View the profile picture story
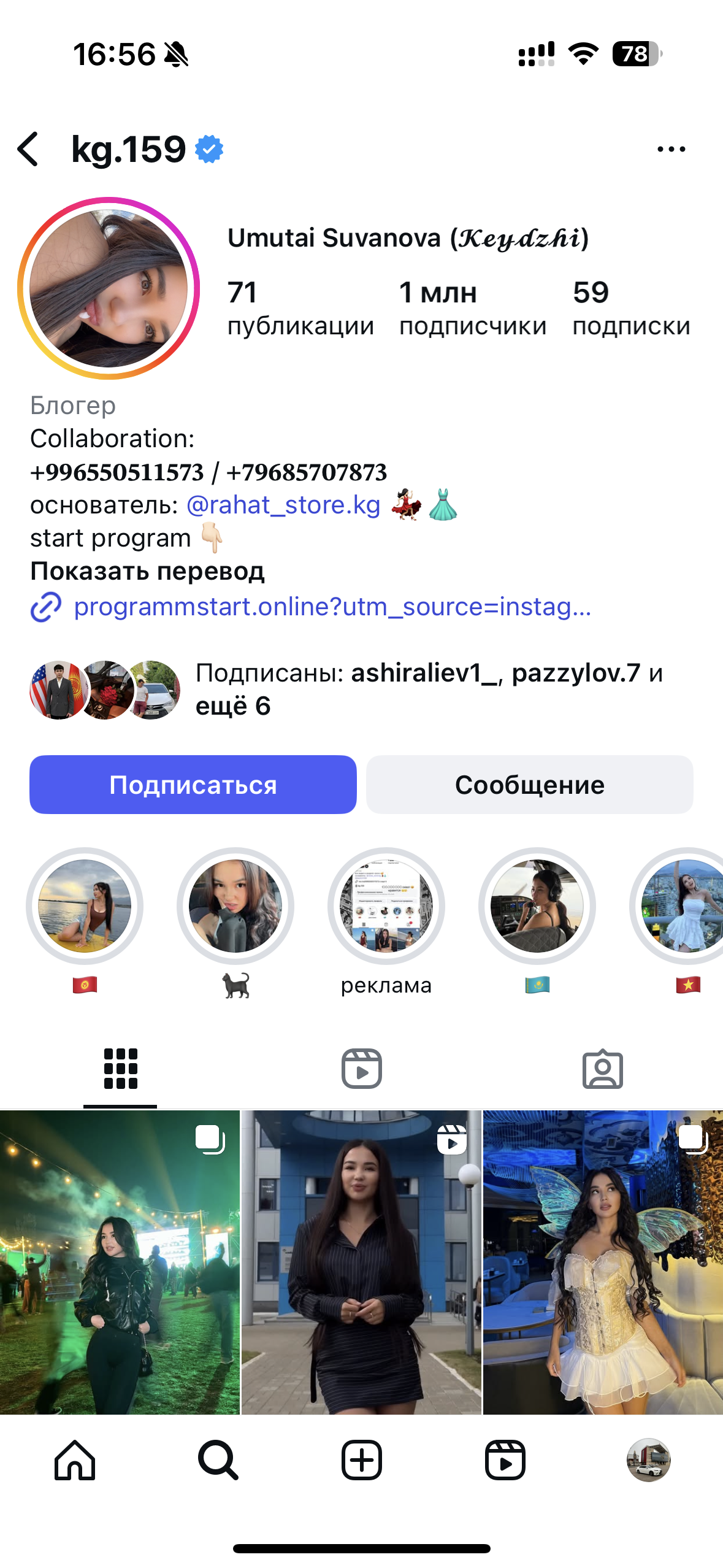 (x=109, y=288)
